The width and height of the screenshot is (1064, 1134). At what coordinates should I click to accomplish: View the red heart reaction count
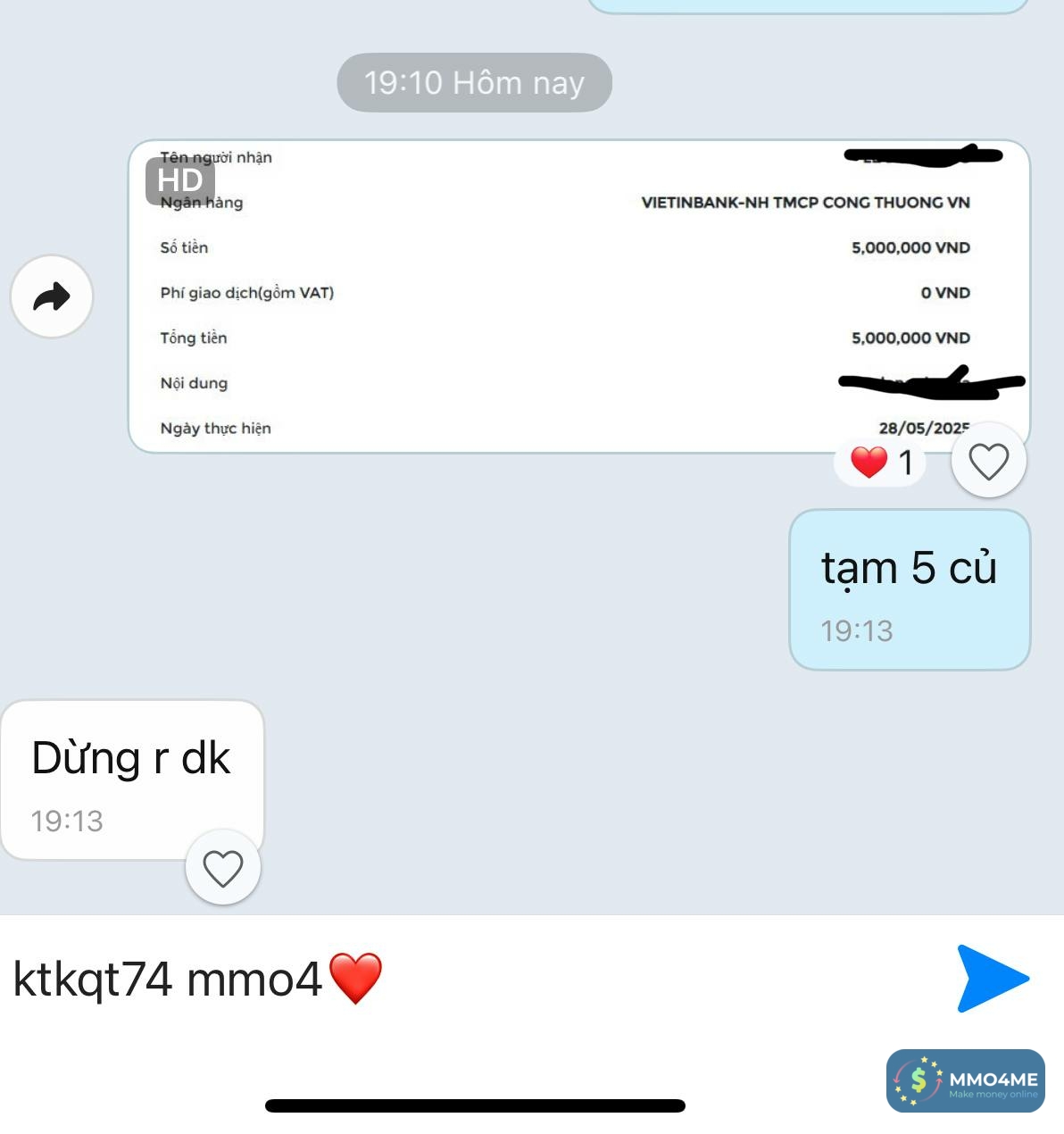click(x=881, y=463)
